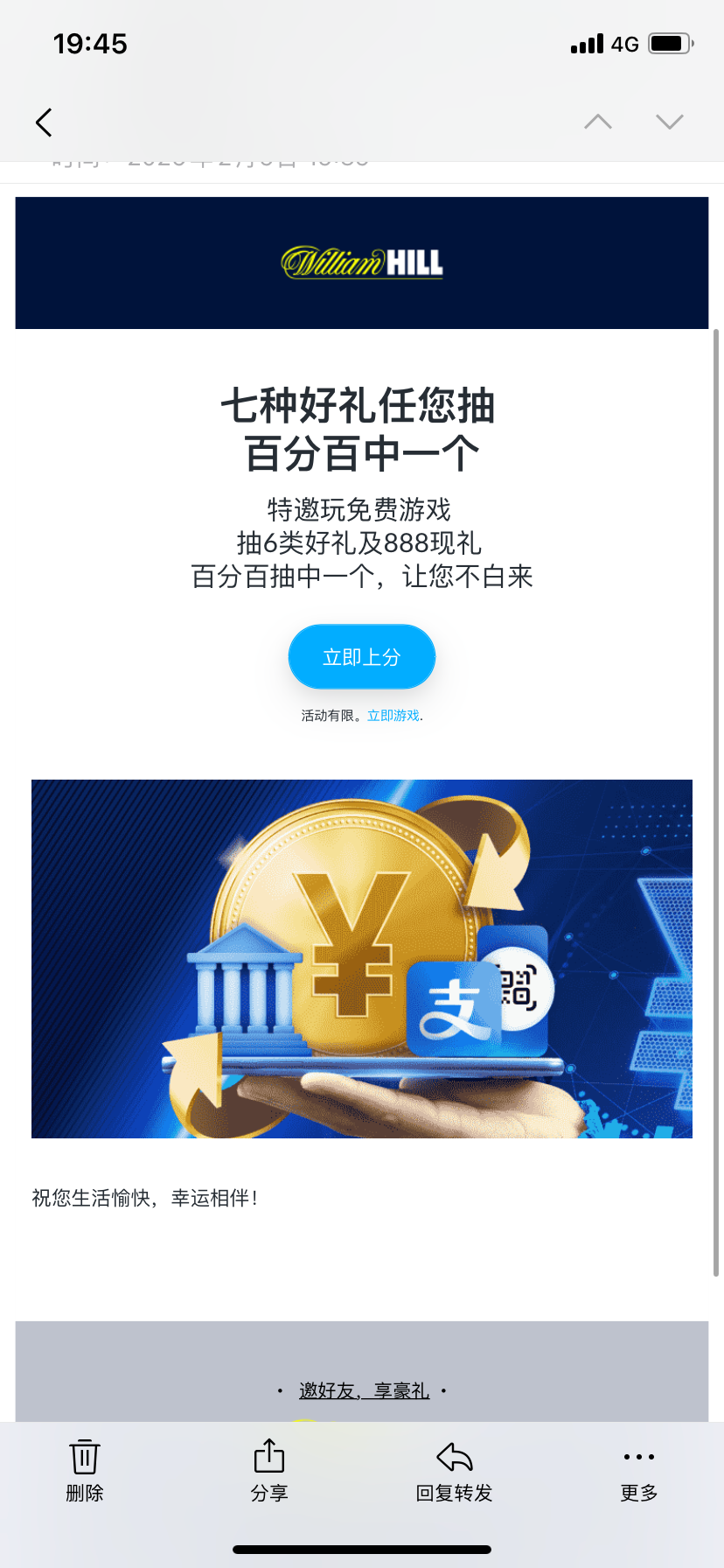Select 回复转发 to reply or forward
This screenshot has width=724, height=1568.
click(x=454, y=1470)
